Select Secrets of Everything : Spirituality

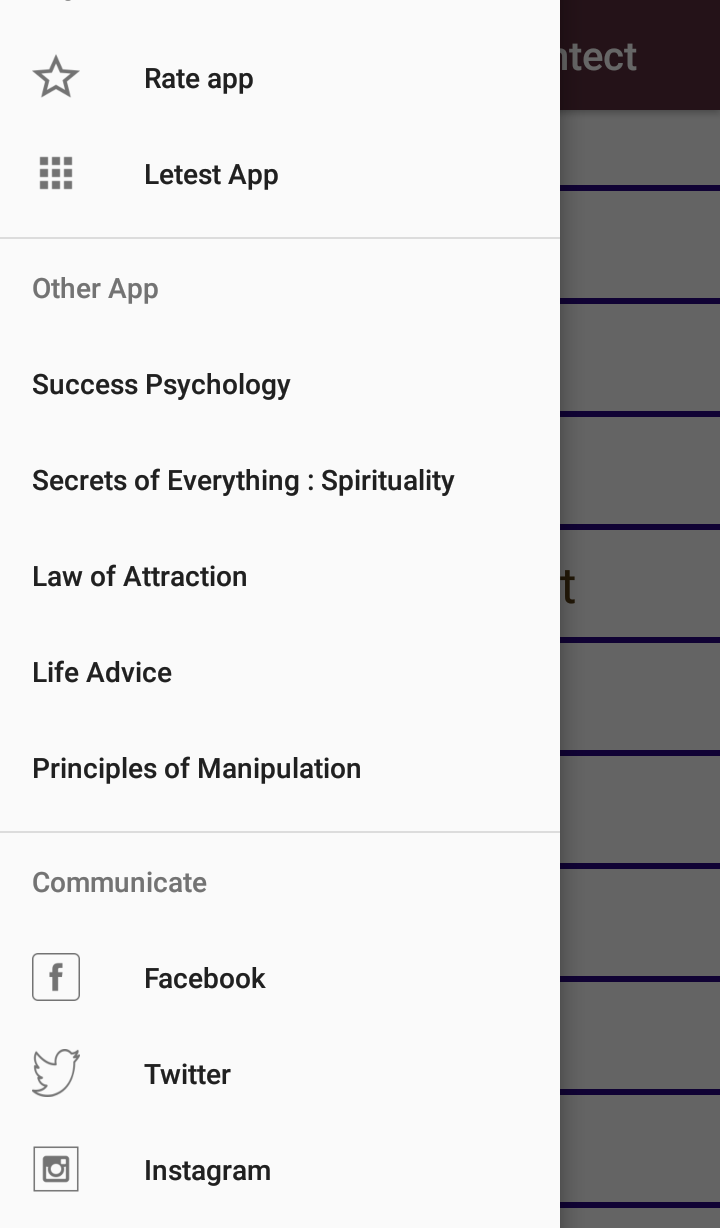point(280,480)
